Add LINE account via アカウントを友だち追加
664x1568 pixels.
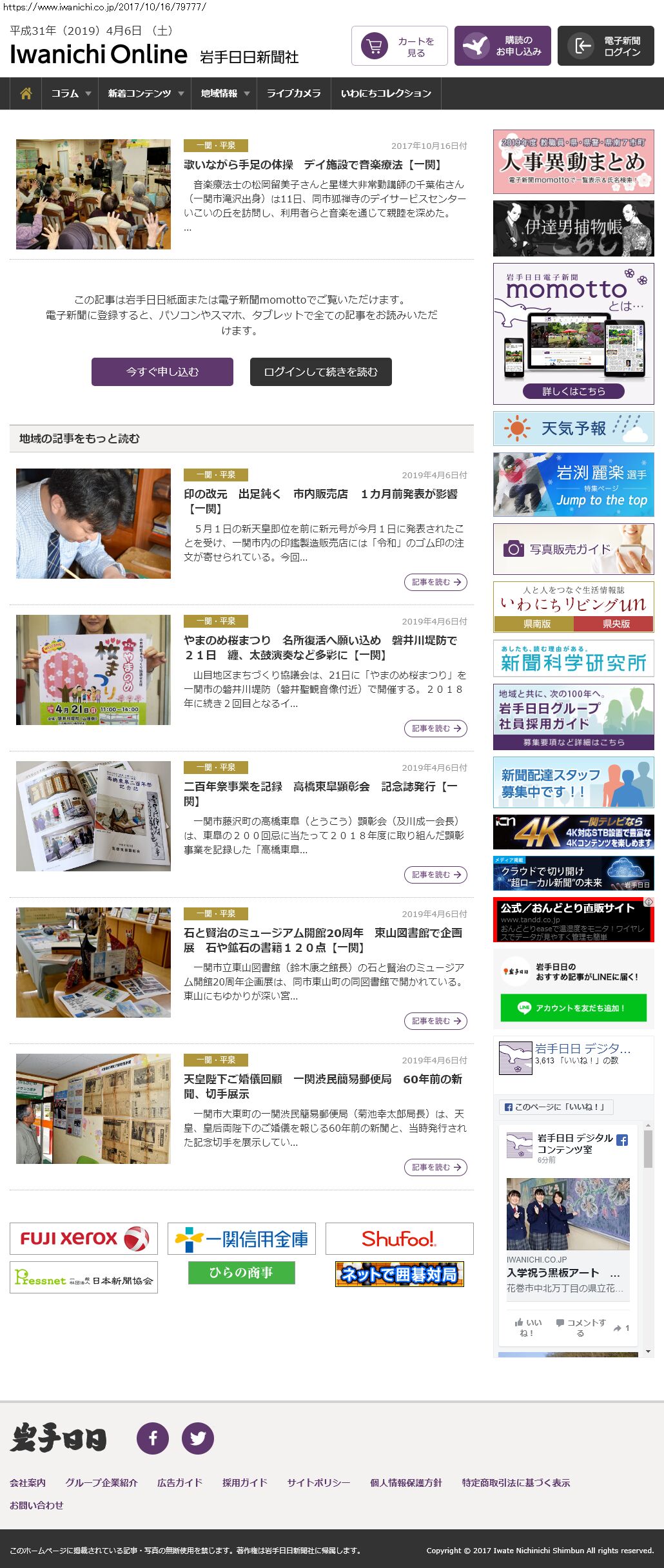(x=574, y=1008)
